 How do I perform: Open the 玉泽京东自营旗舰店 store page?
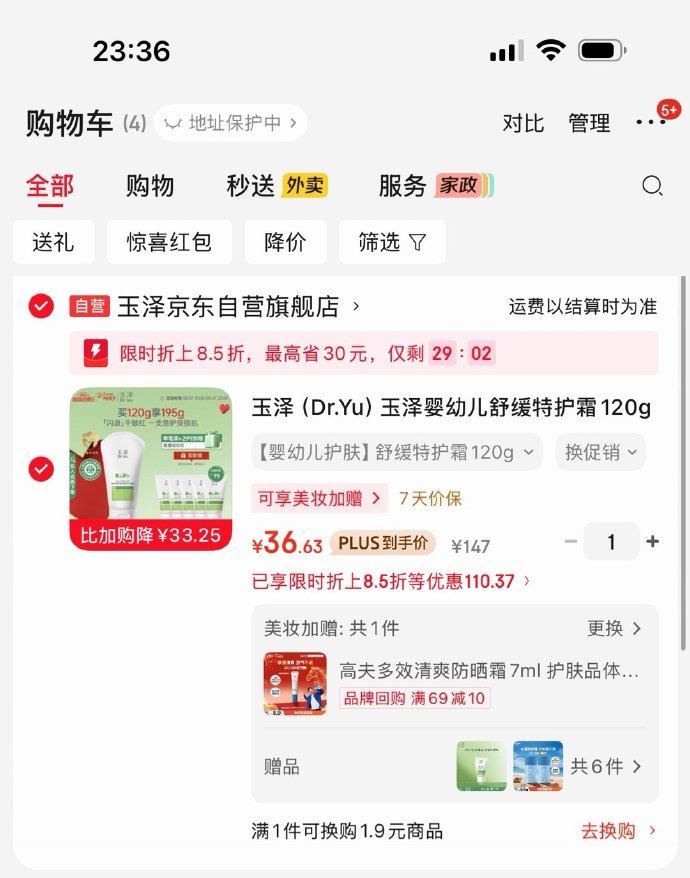pyautogui.click(x=238, y=306)
